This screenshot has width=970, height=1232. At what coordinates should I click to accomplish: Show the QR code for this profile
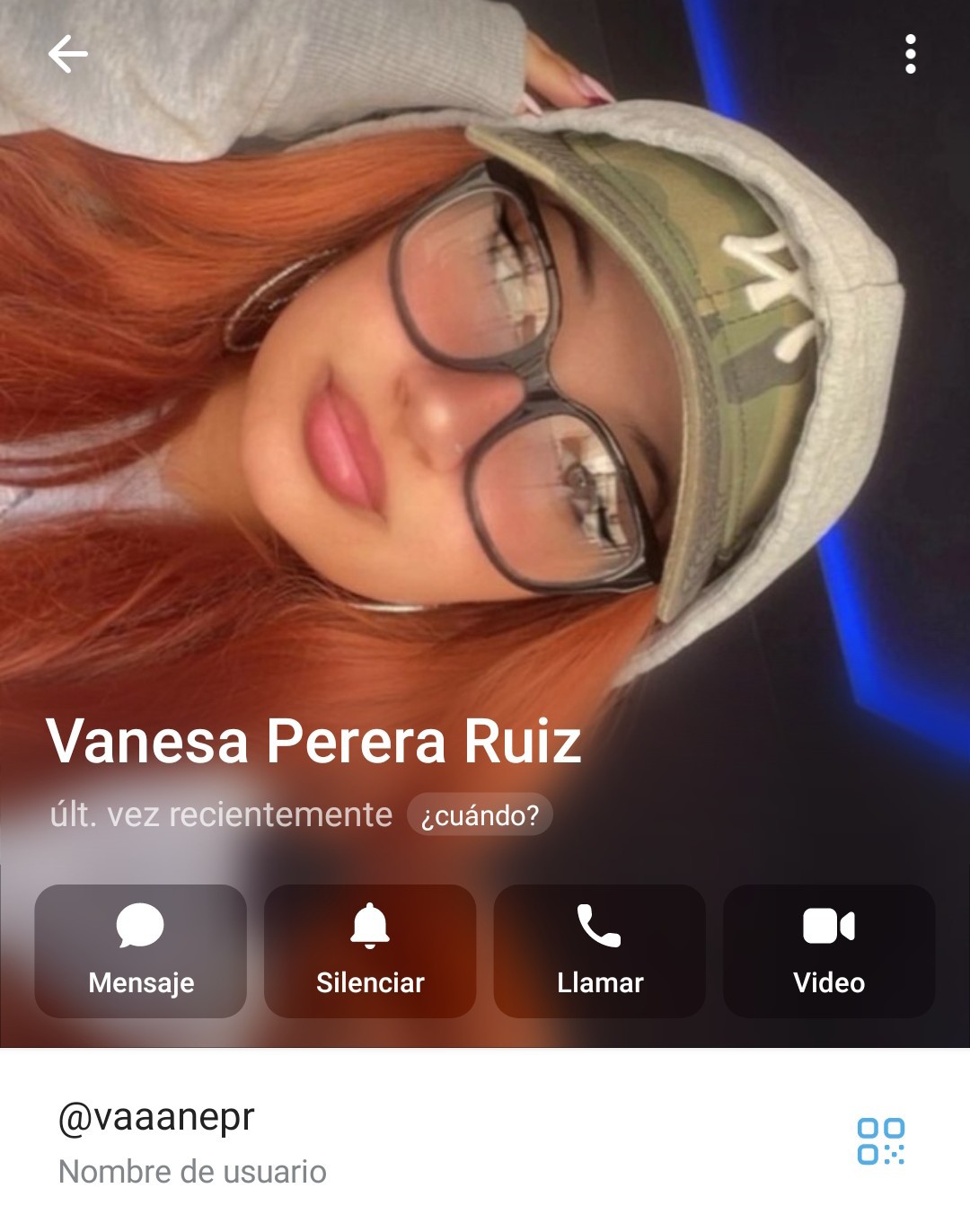coord(880,1141)
